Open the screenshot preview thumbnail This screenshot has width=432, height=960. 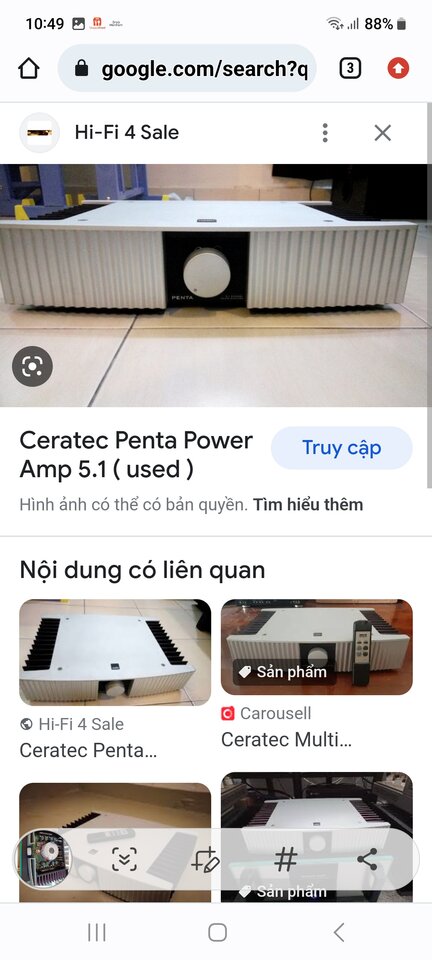point(43,860)
